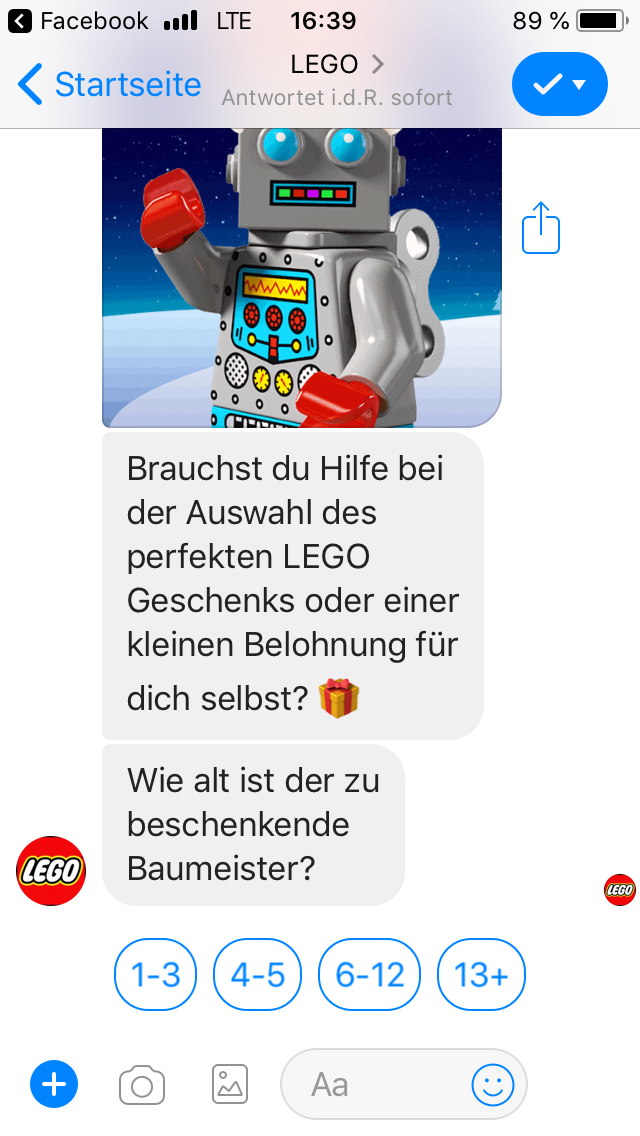Open the checkmark dropdown button
Image resolution: width=640 pixels, height=1136 pixels.
[x=559, y=85]
